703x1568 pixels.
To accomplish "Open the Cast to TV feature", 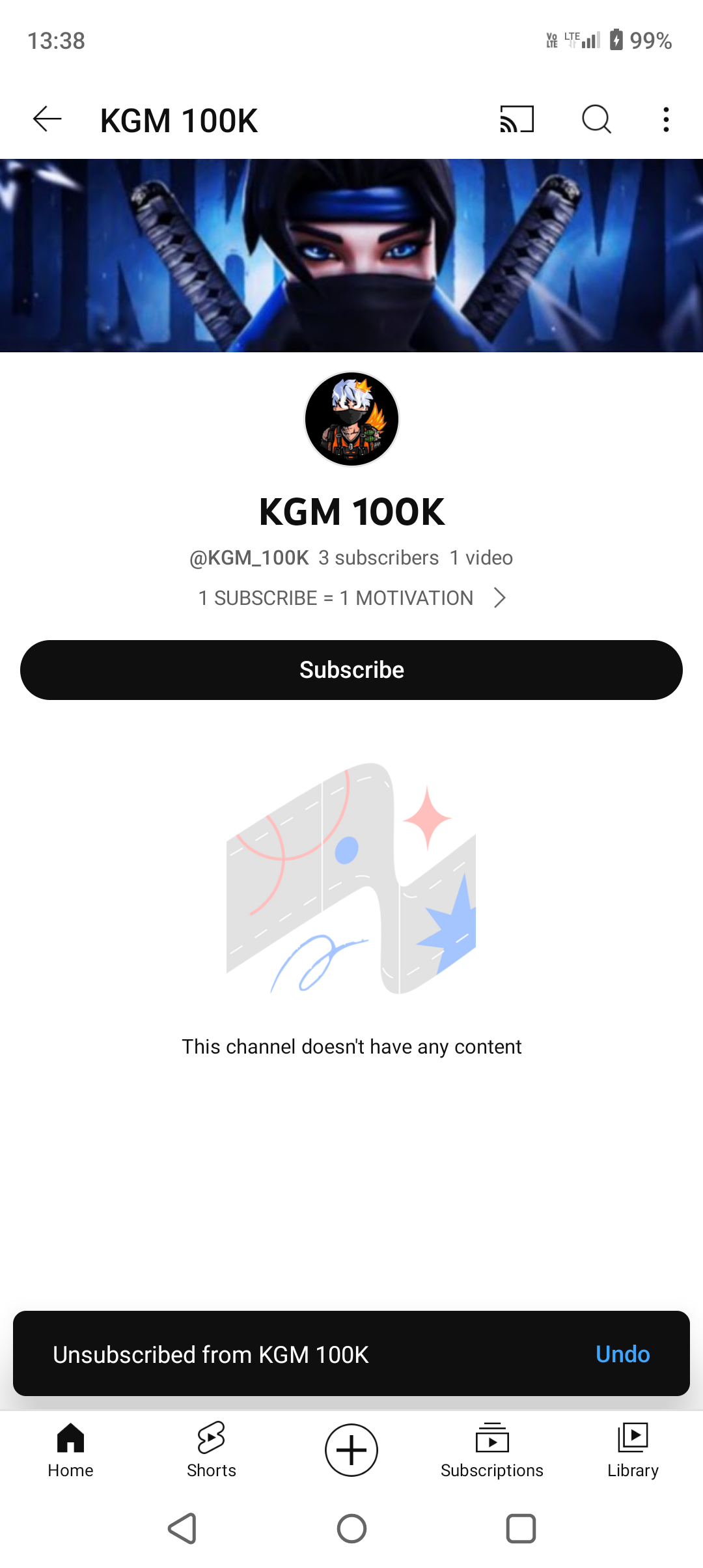I will point(514,119).
